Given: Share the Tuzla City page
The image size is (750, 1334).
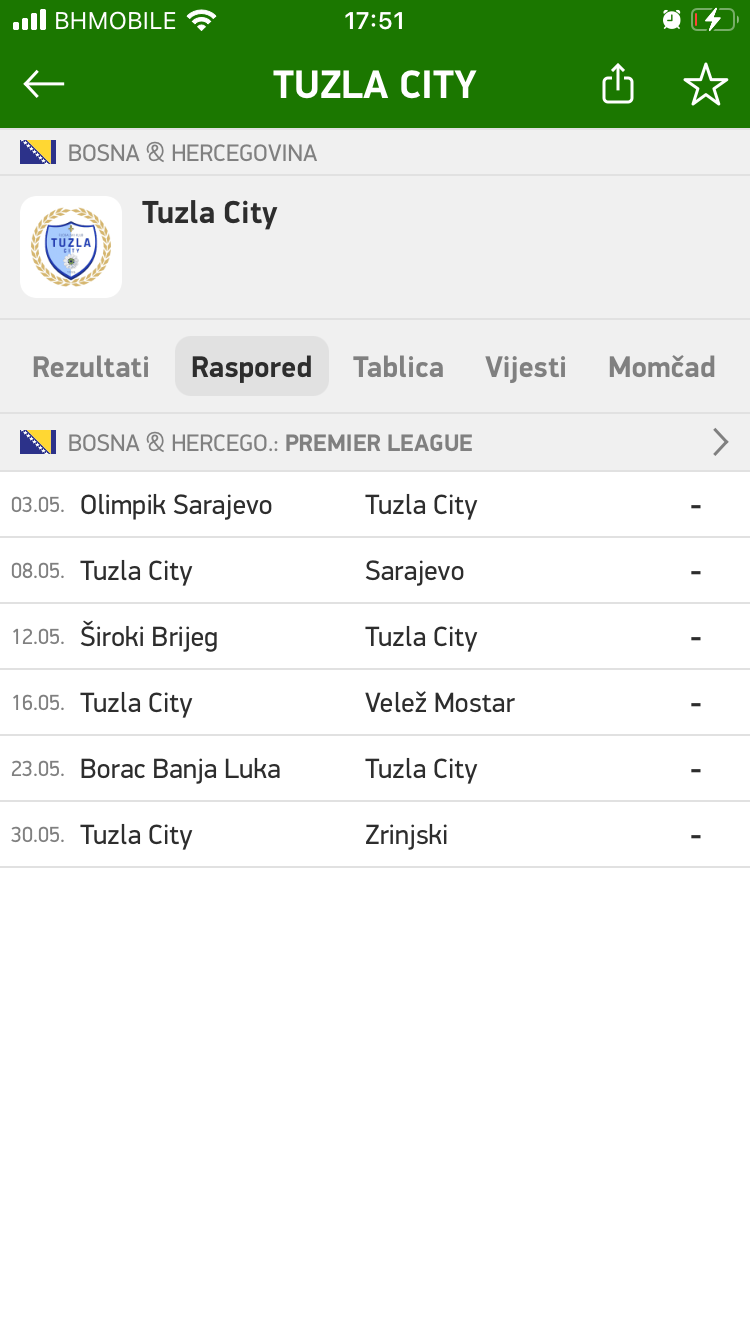Looking at the screenshot, I should click(618, 84).
